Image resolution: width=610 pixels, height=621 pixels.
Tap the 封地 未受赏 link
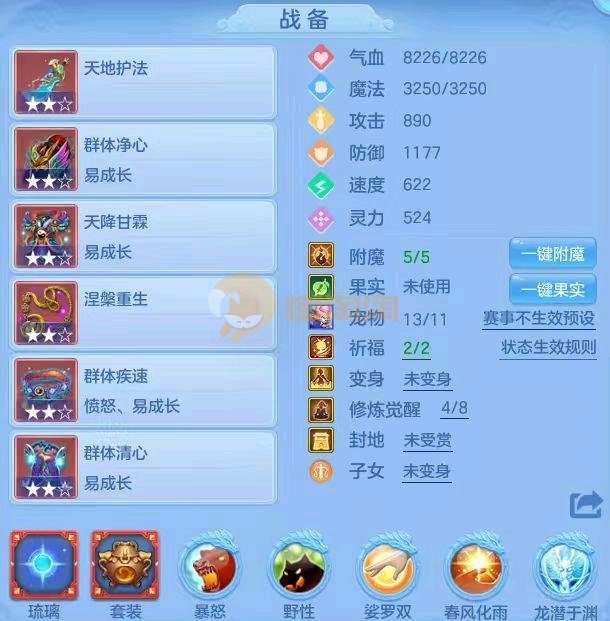426,440
